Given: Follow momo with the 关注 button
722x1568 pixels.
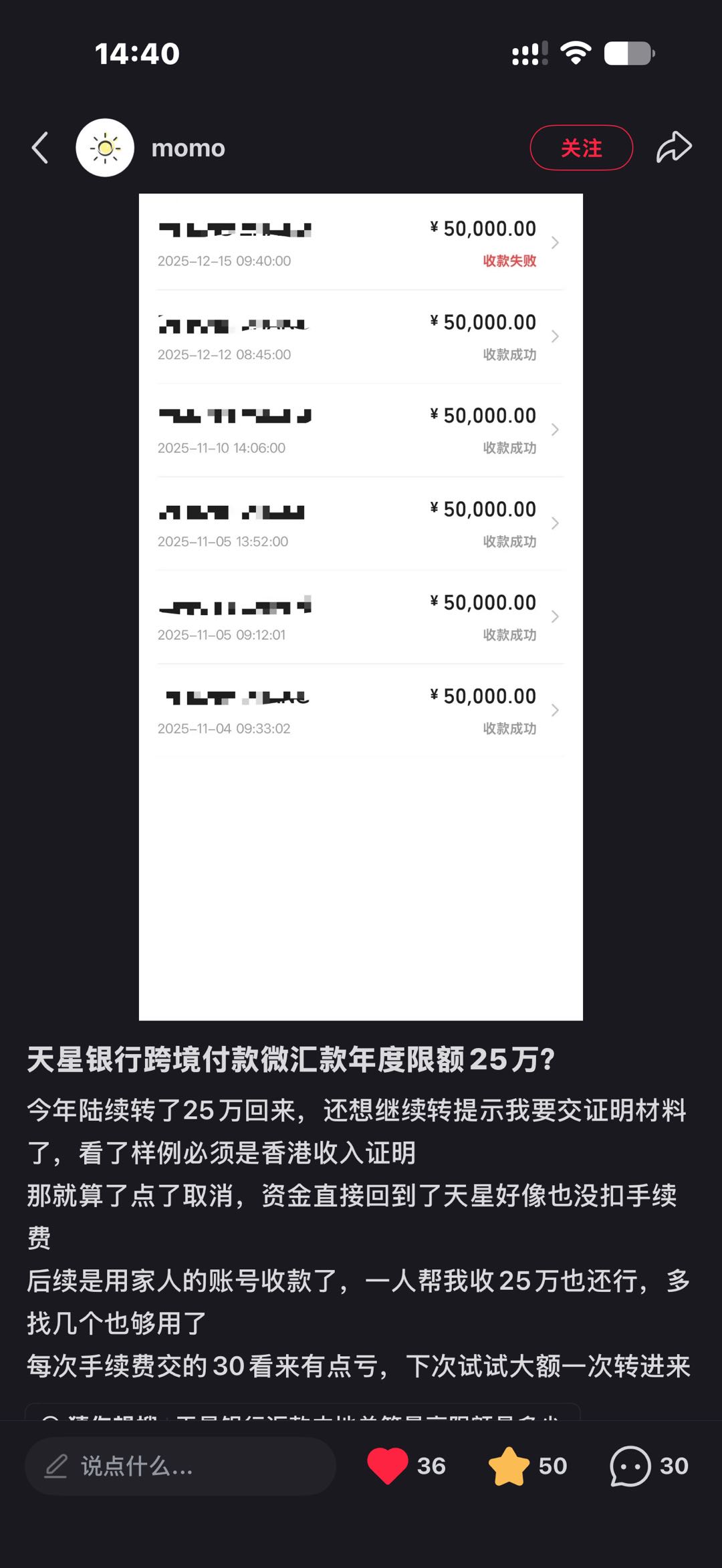Looking at the screenshot, I should [x=581, y=148].
